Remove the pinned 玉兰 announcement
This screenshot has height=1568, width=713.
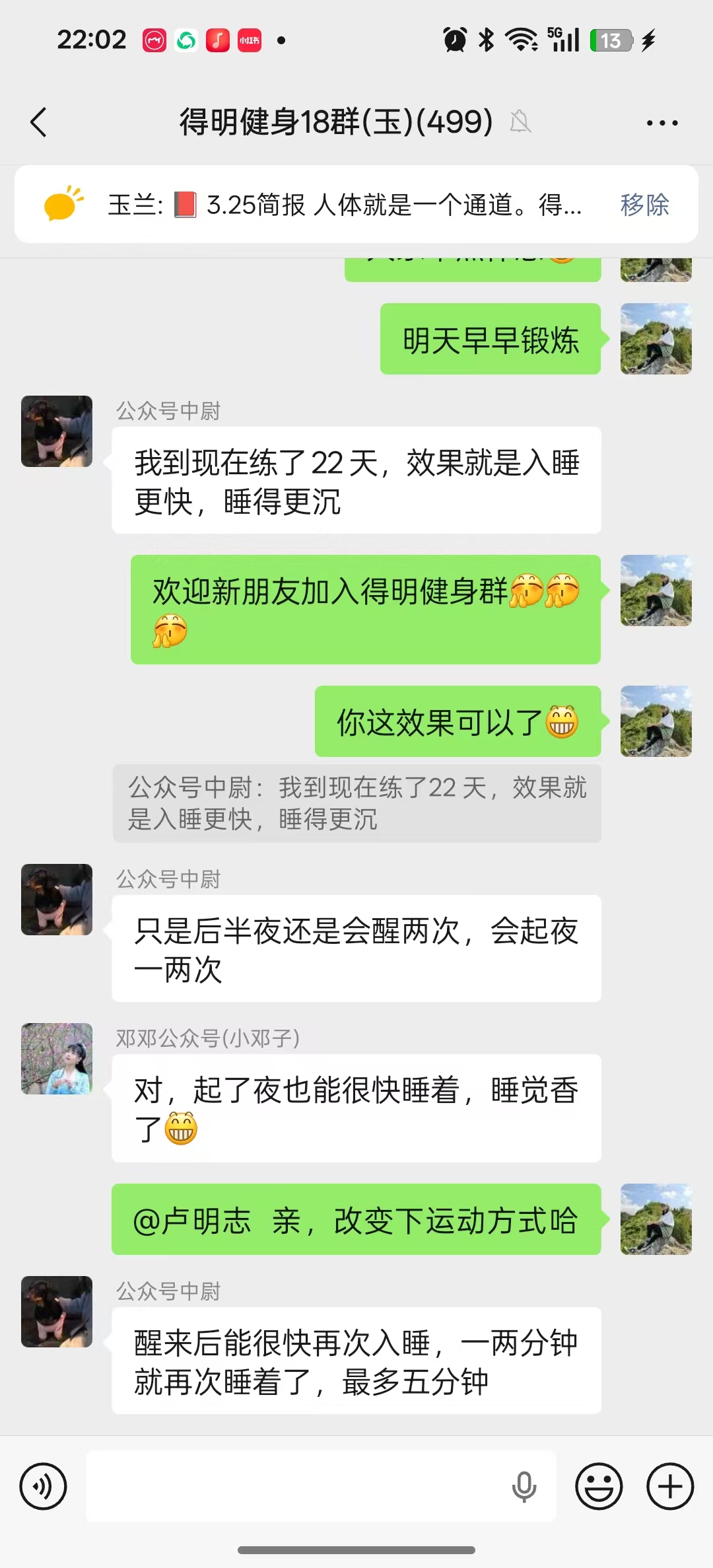(644, 205)
